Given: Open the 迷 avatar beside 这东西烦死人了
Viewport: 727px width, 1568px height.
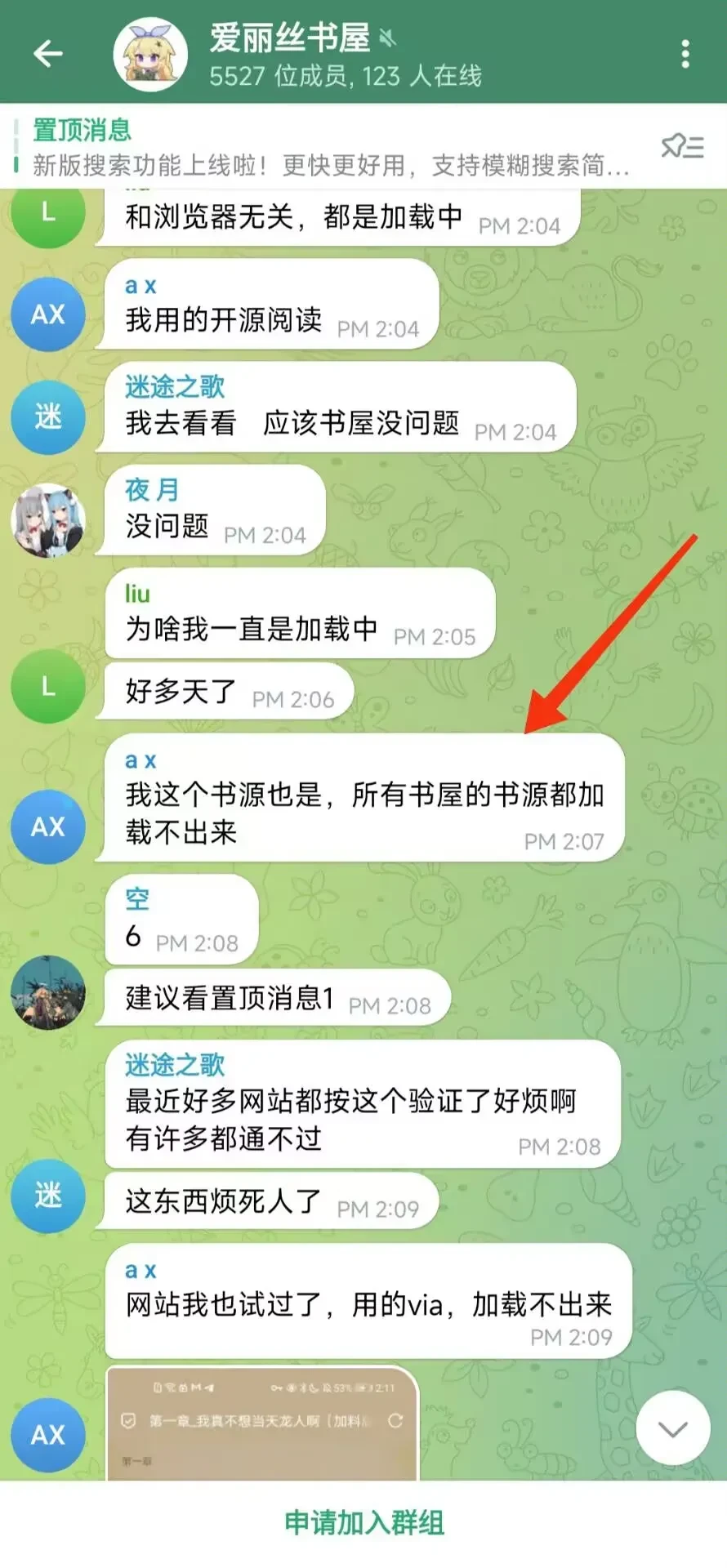Looking at the screenshot, I should (48, 1196).
